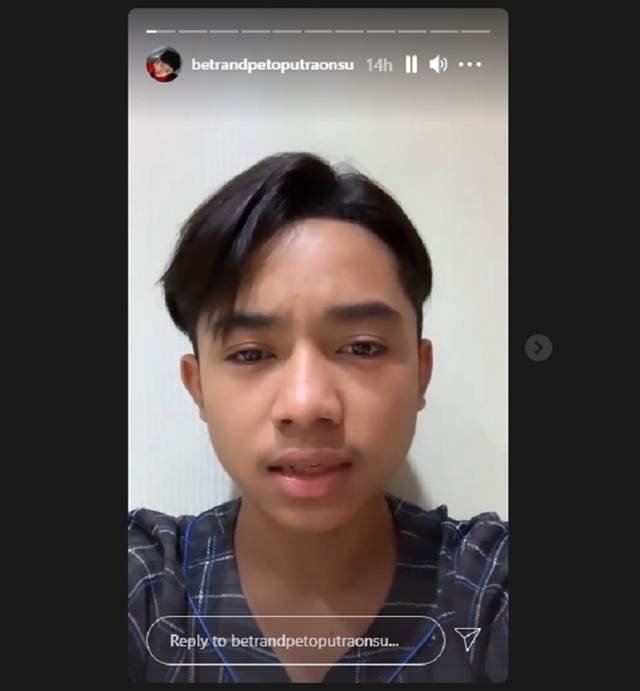Go to the next story arrow
Viewport: 640px width, 691px height.
click(538, 347)
